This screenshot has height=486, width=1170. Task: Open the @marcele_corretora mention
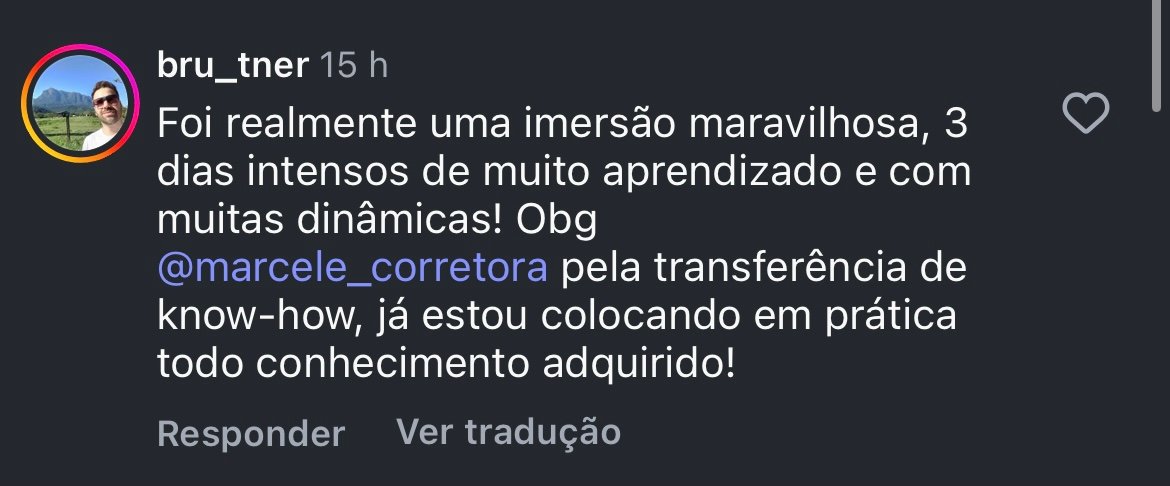pyautogui.click(x=352, y=270)
